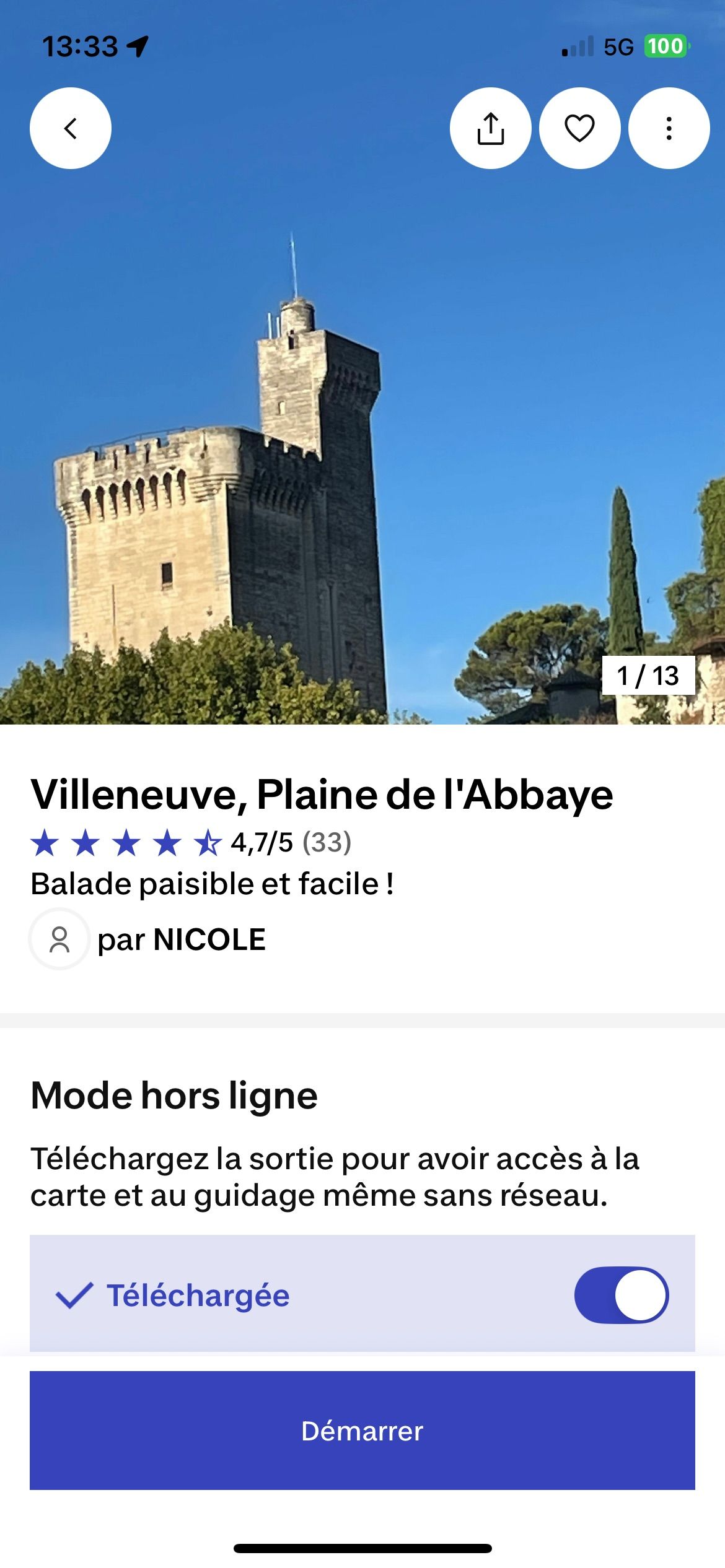725x1568 pixels.
Task: Add this hike to favorites
Action: [x=579, y=128]
